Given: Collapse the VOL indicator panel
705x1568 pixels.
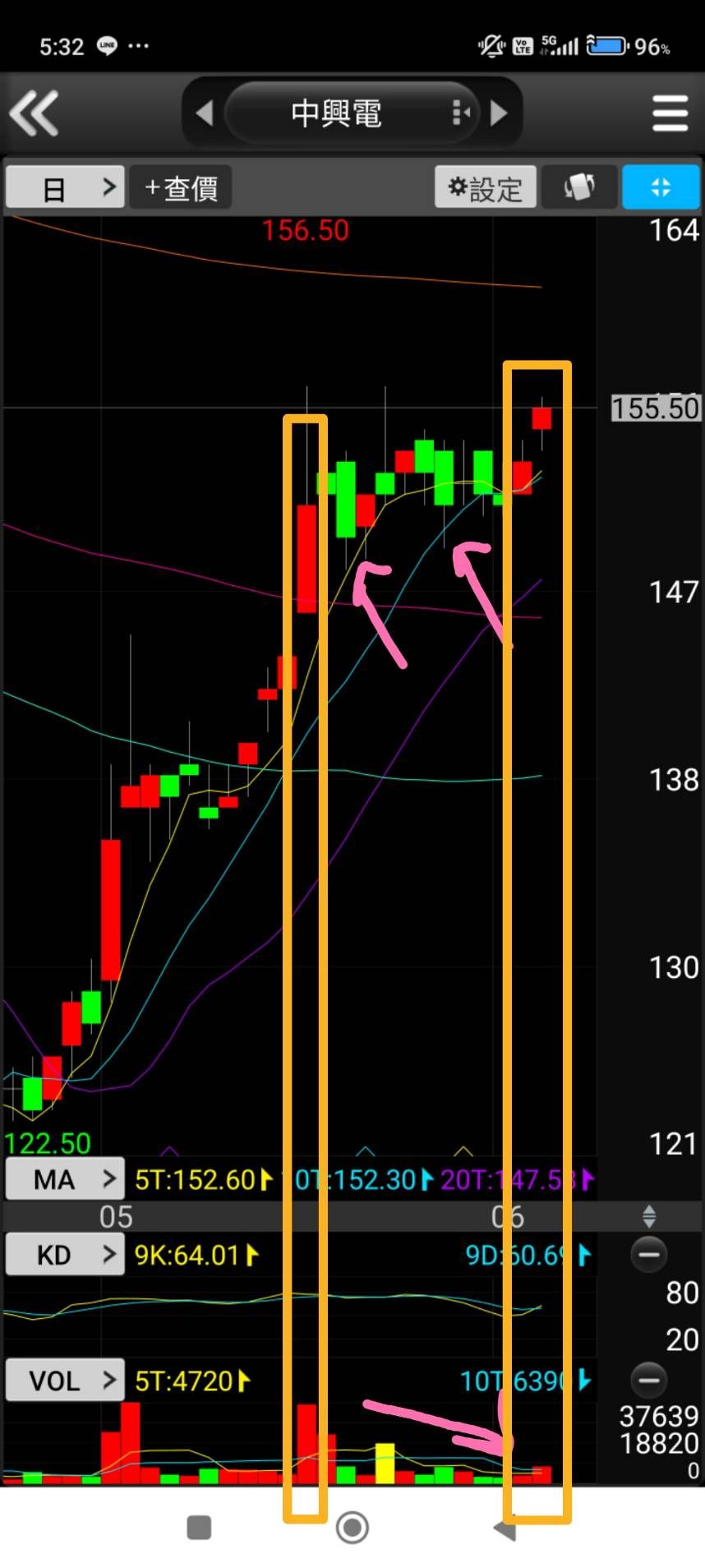Looking at the screenshot, I should tap(648, 1380).
